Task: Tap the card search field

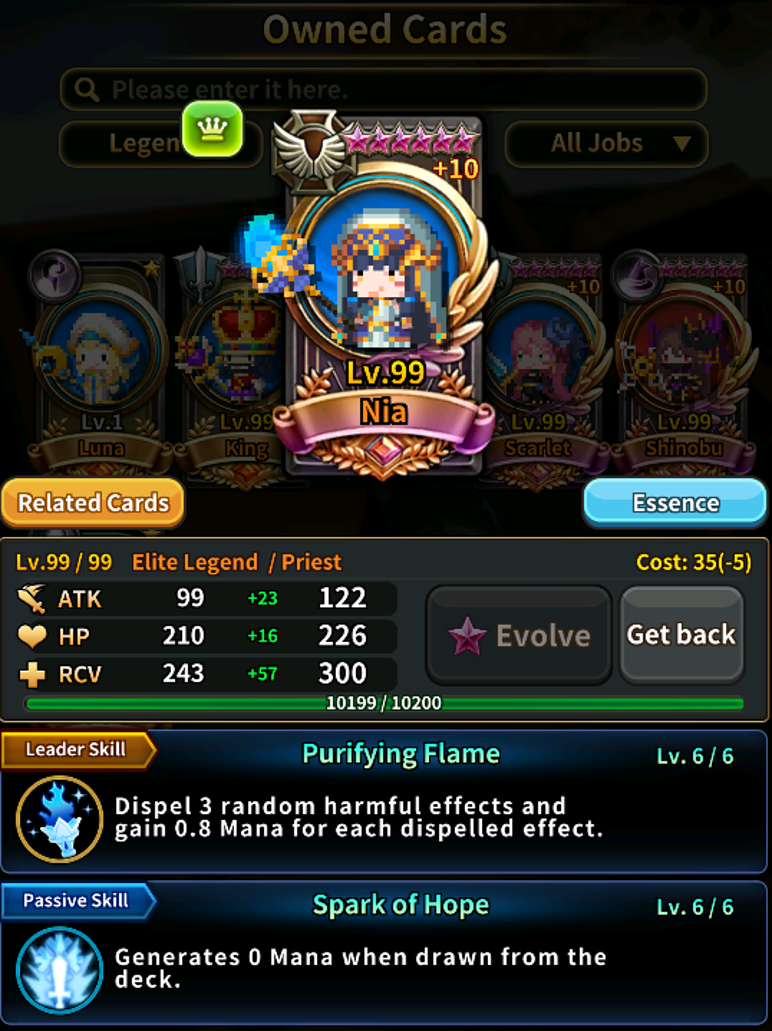Action: click(x=384, y=90)
